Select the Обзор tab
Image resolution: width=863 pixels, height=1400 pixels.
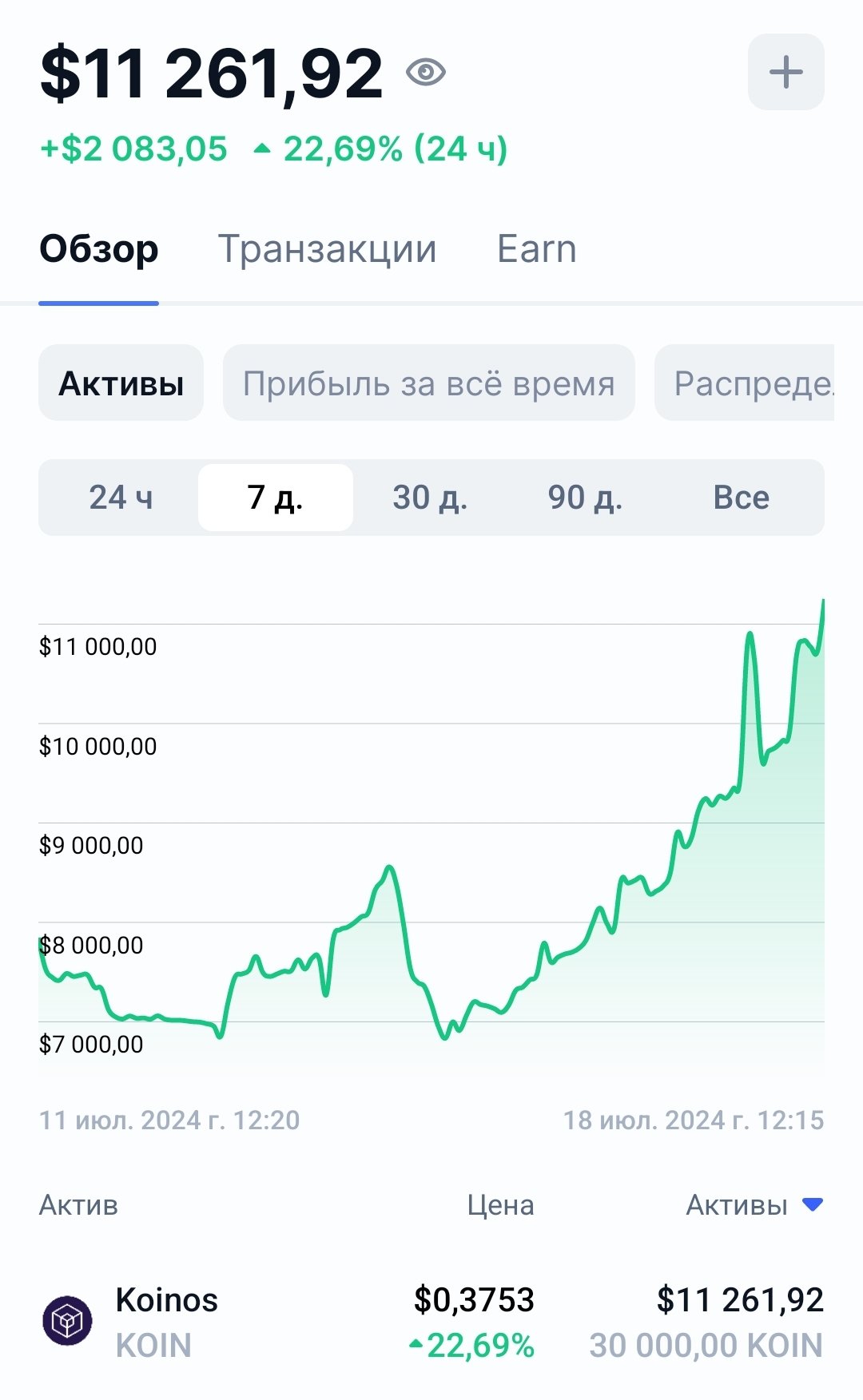[99, 249]
